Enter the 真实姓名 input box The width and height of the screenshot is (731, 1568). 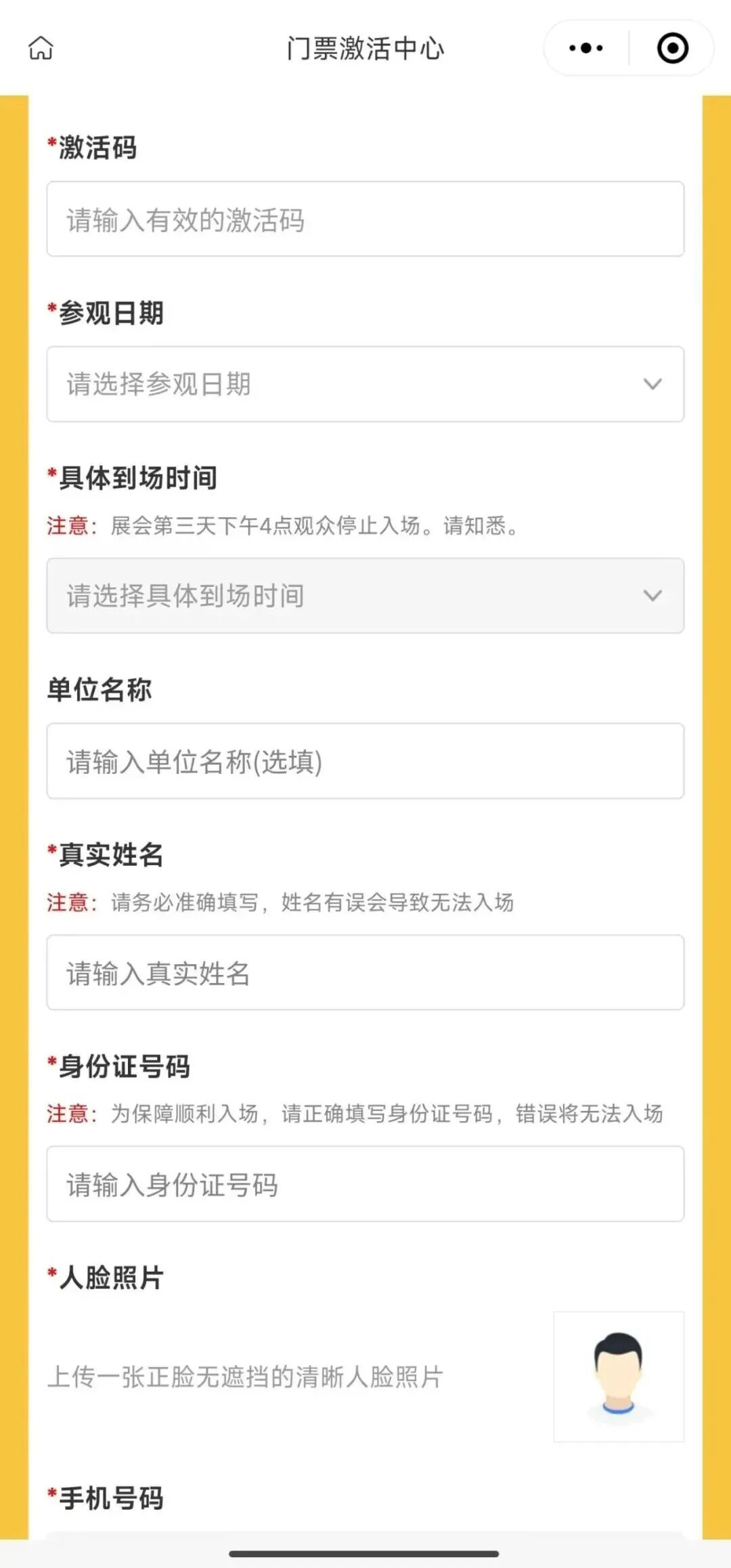365,973
